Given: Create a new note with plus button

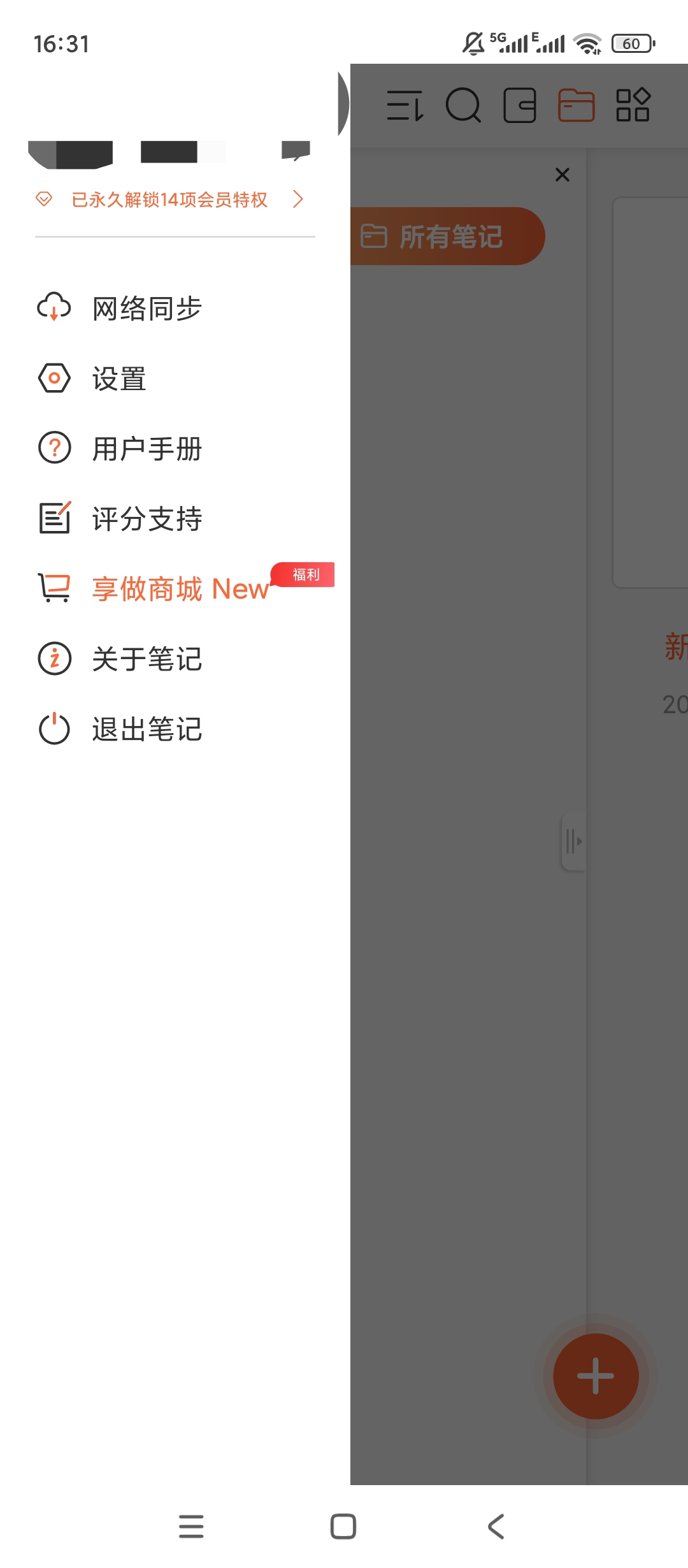Looking at the screenshot, I should (x=596, y=1376).
